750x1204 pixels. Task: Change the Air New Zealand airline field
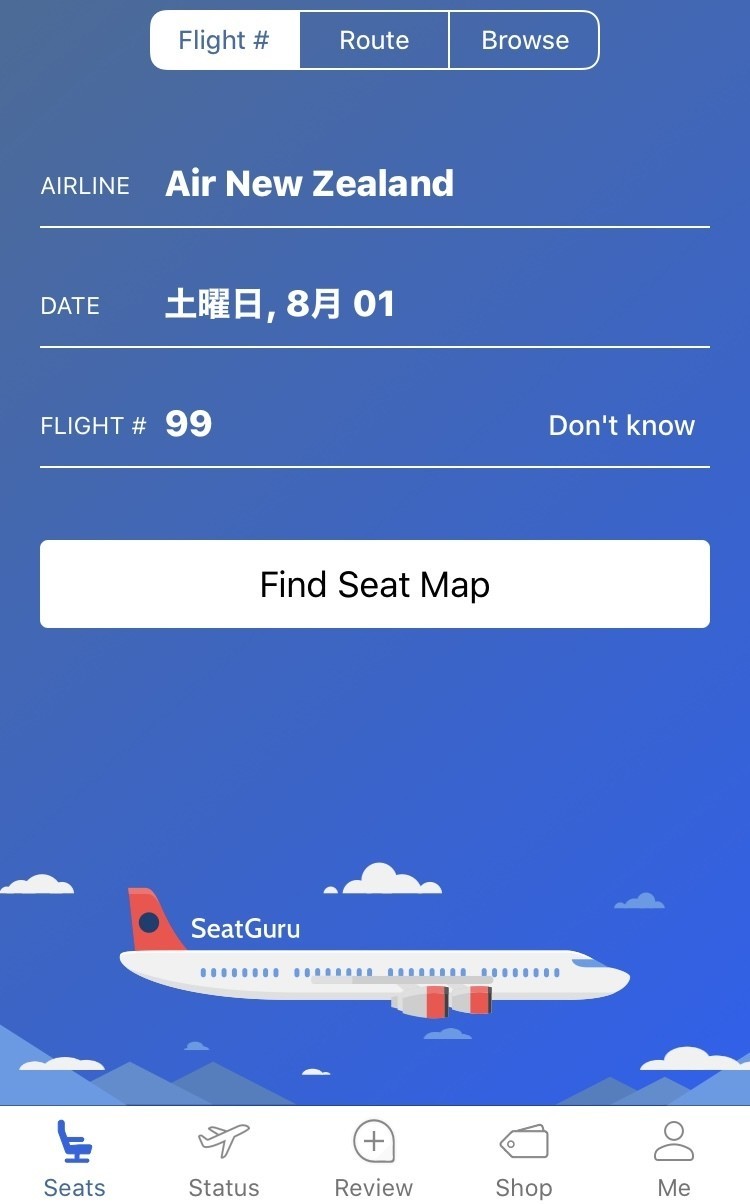pyautogui.click(x=310, y=184)
